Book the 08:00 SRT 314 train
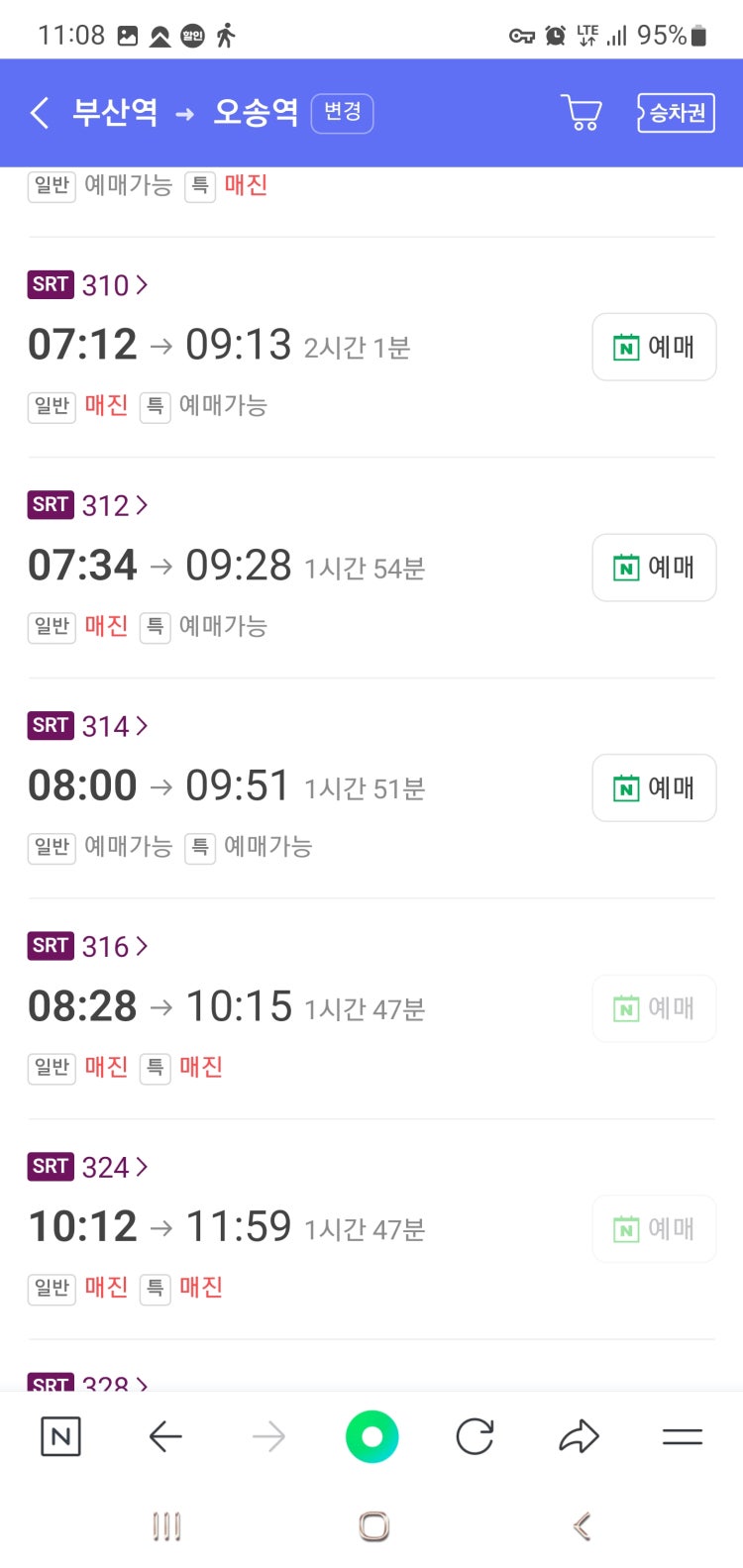This screenshot has height=1568, width=743. pos(654,788)
